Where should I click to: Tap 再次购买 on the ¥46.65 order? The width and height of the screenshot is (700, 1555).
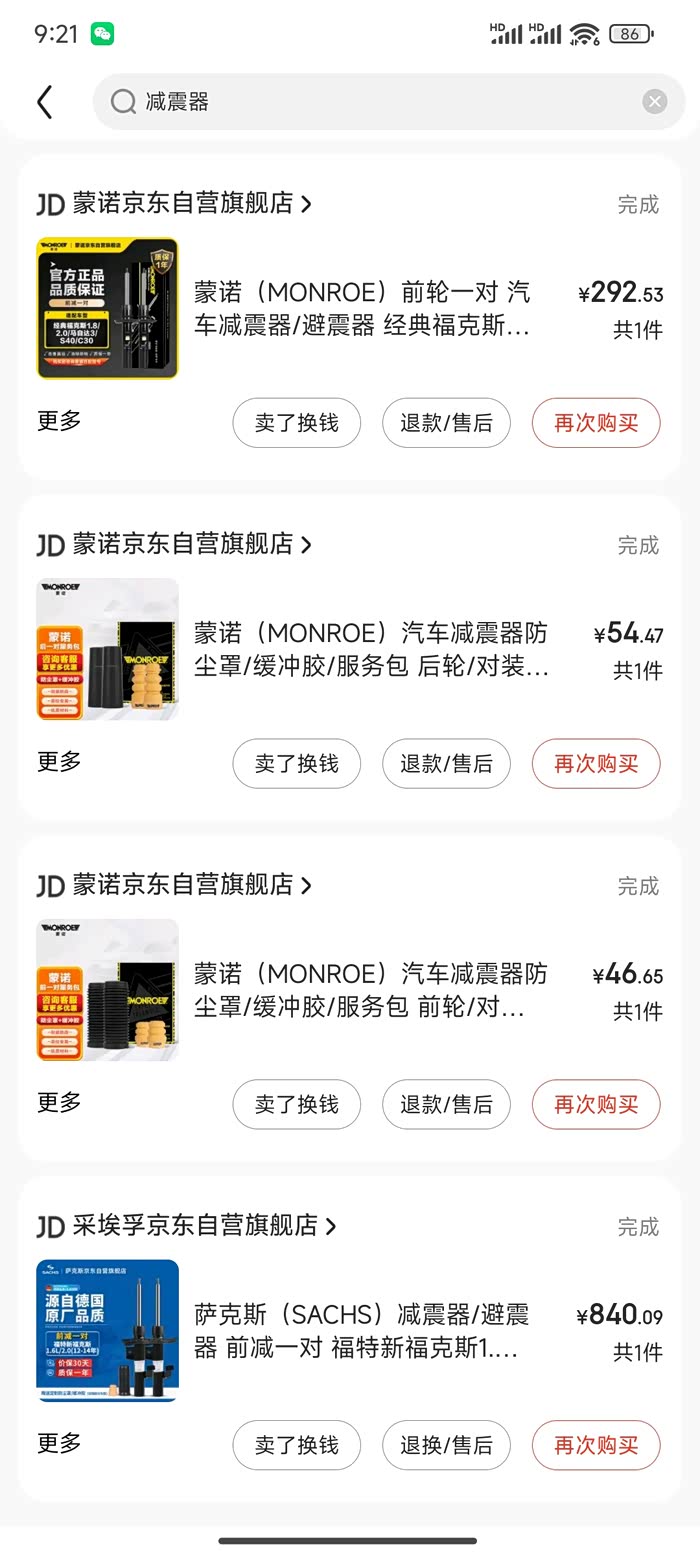[x=596, y=1105]
